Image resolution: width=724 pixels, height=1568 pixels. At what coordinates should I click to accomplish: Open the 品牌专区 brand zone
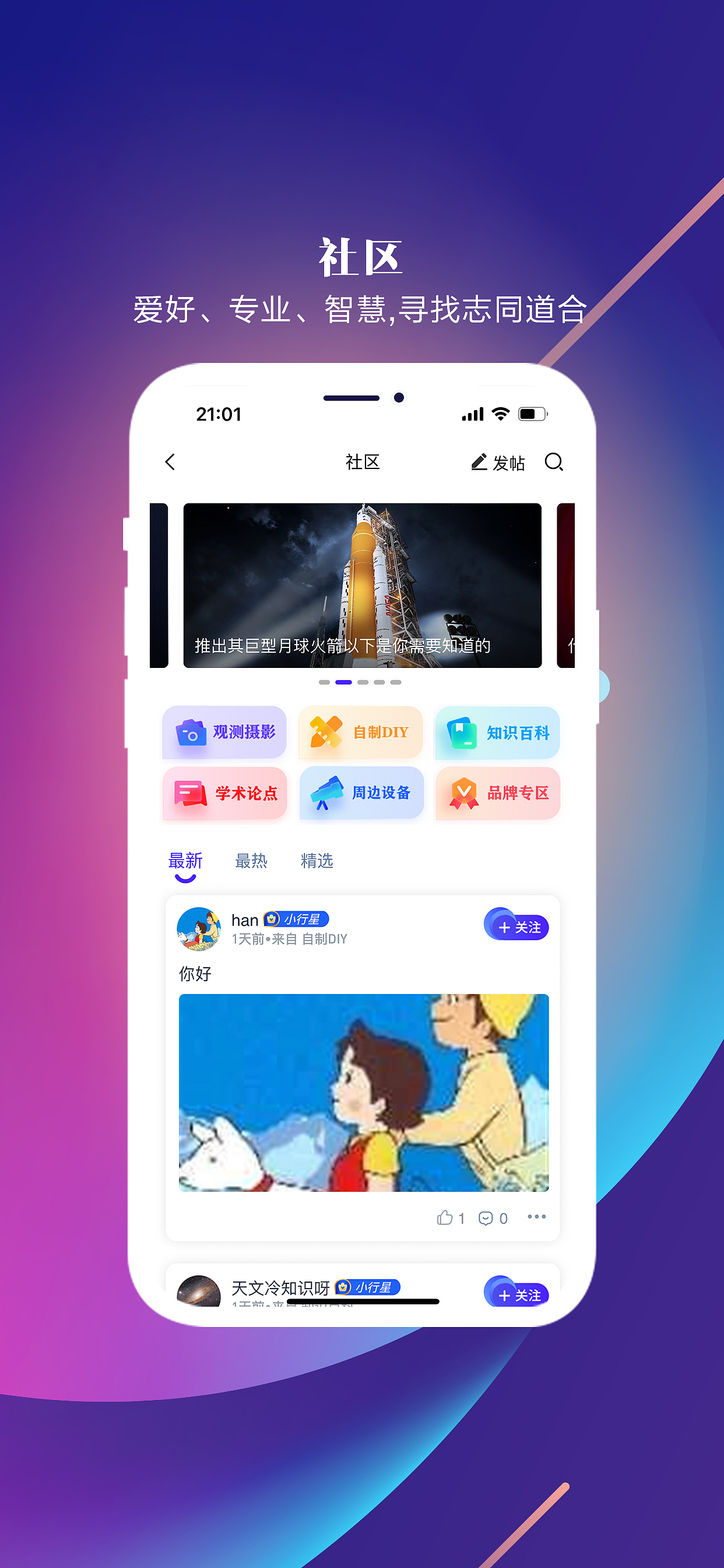pos(497,794)
